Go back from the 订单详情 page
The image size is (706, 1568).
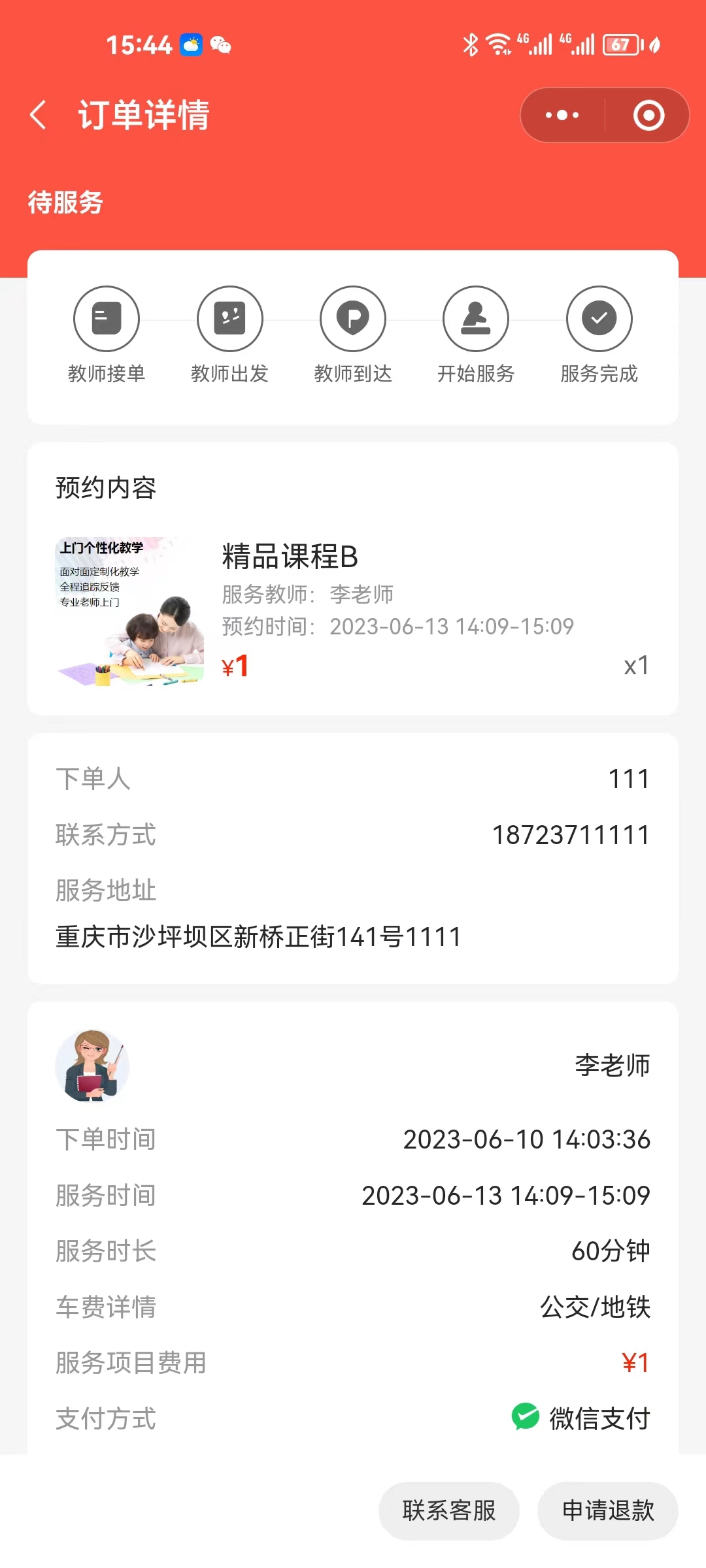point(39,115)
